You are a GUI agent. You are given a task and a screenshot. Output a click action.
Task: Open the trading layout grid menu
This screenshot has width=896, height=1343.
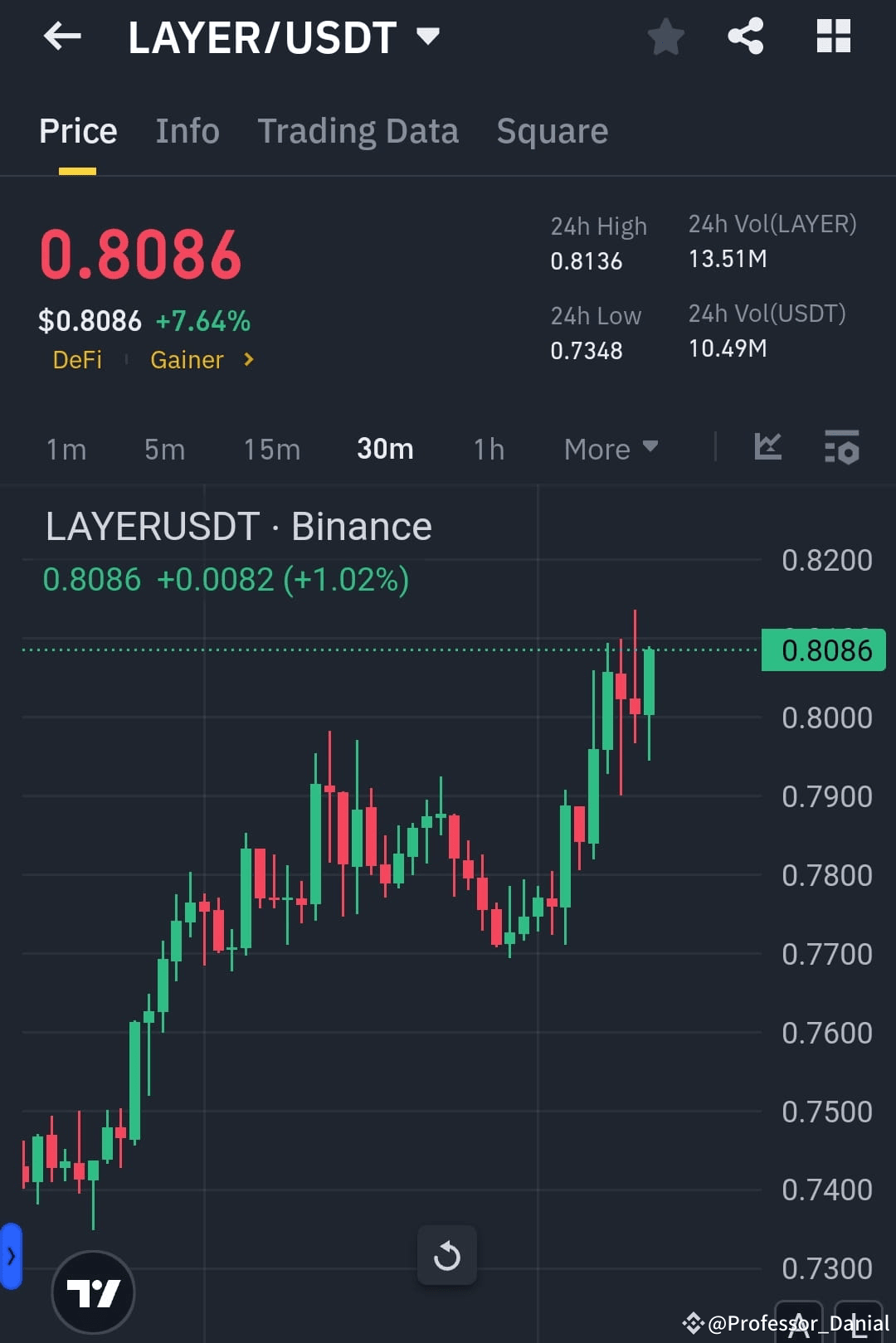(x=833, y=36)
